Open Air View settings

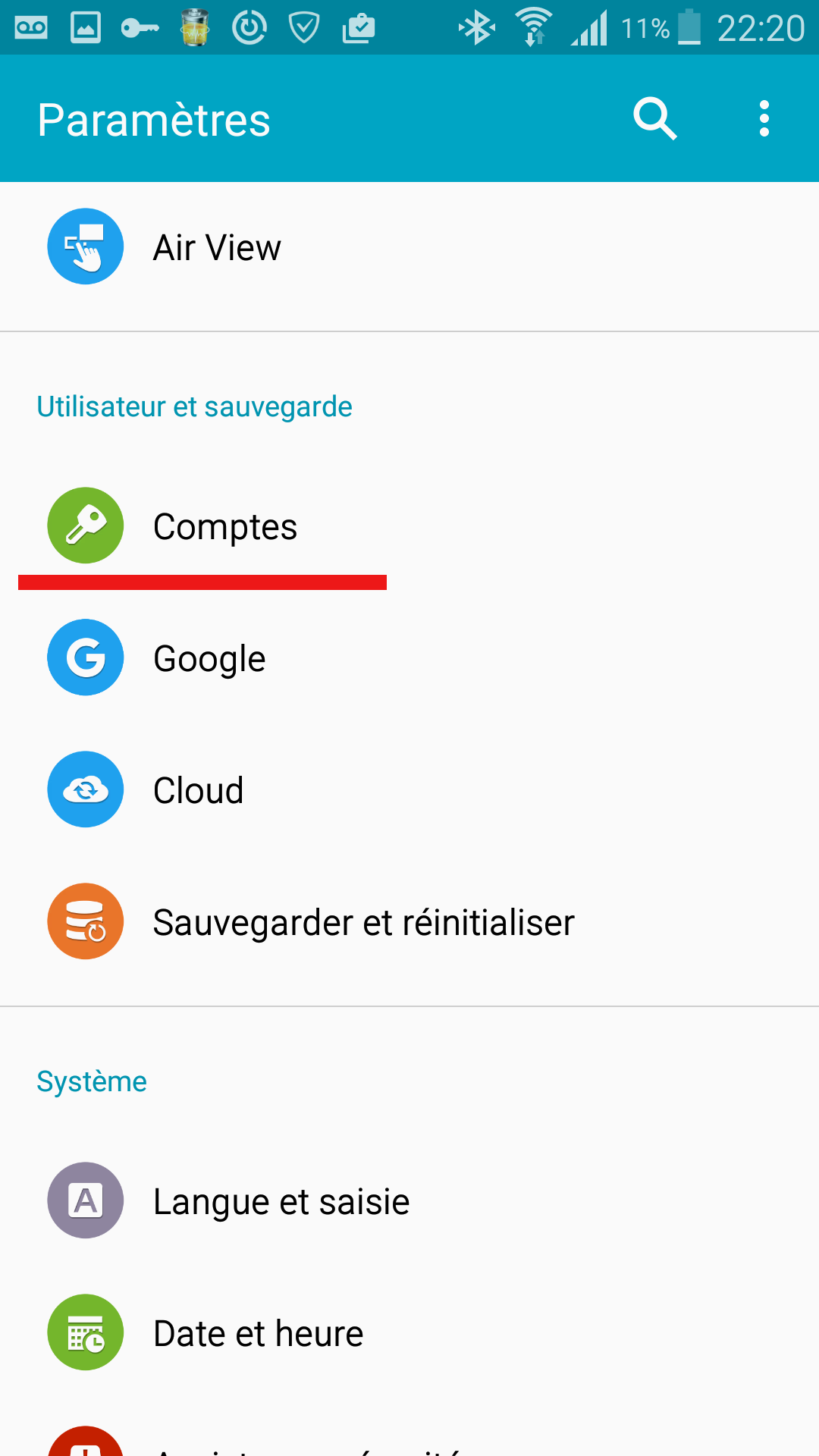pyautogui.click(x=409, y=246)
